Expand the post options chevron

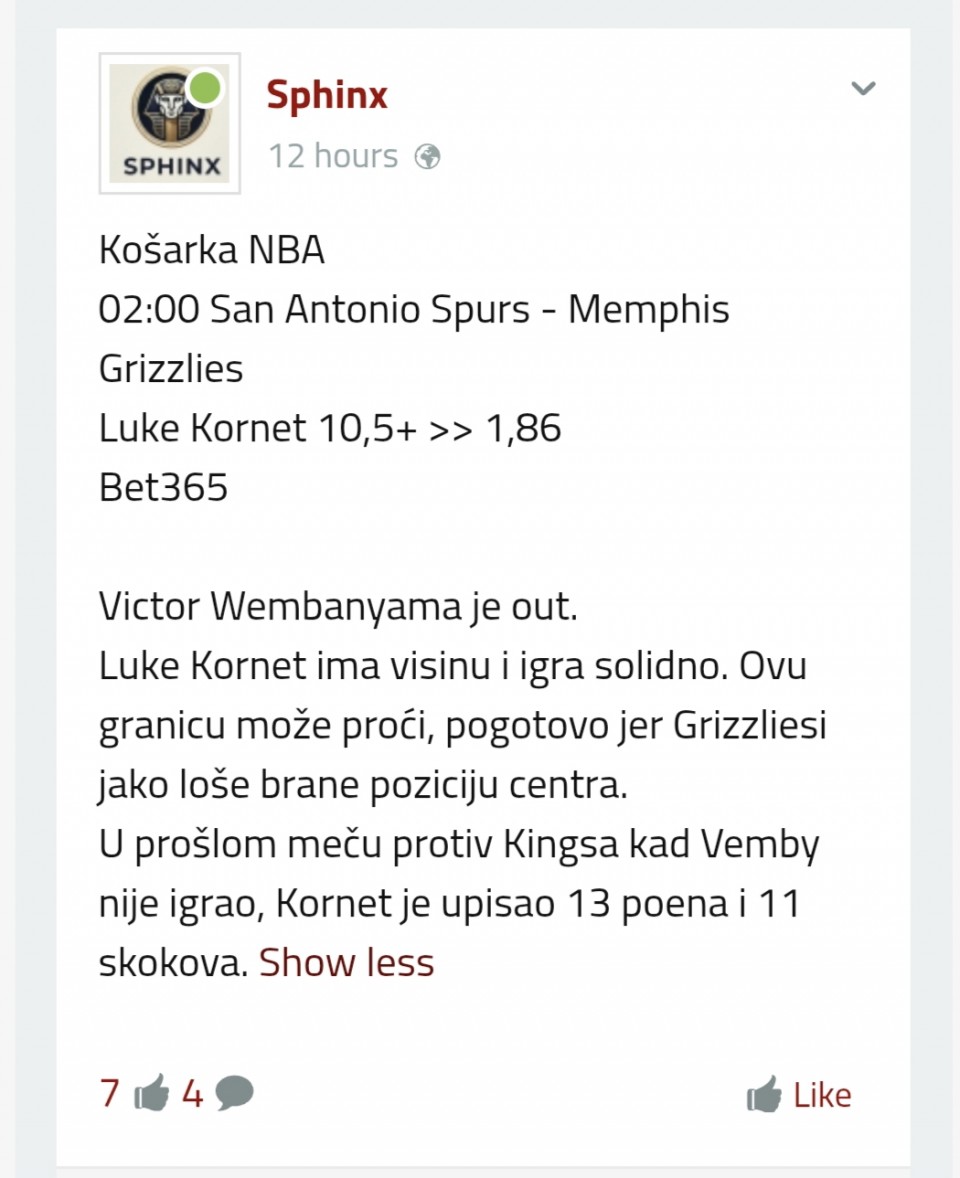pyautogui.click(x=863, y=88)
